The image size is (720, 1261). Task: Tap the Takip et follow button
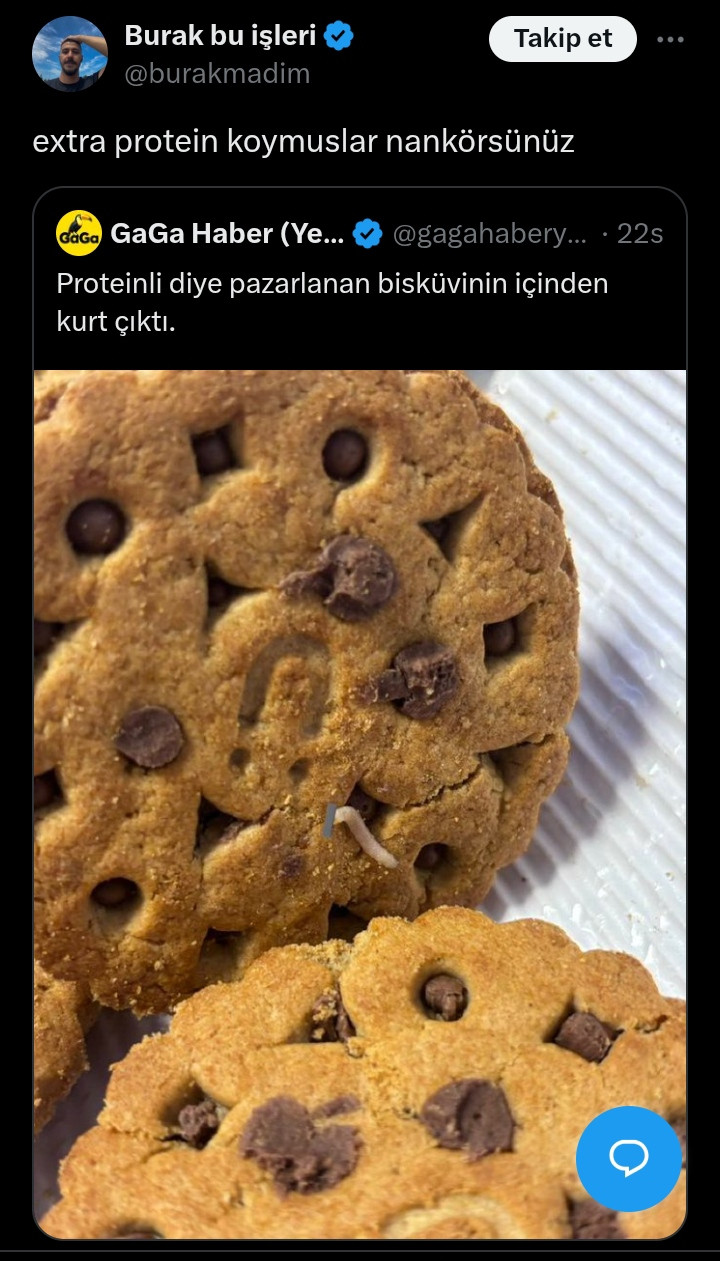tap(562, 39)
